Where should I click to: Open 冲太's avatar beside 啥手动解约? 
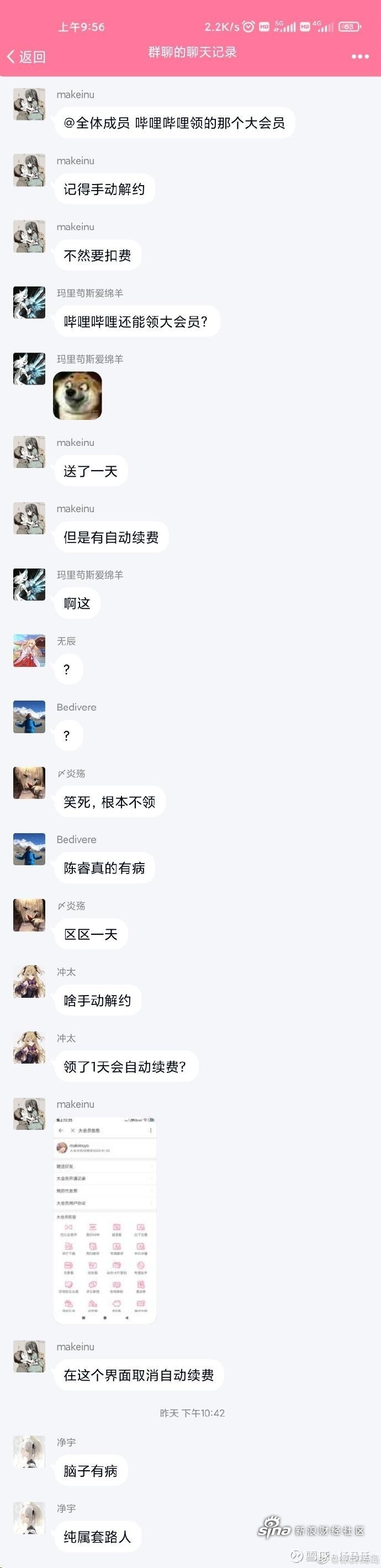point(29,981)
